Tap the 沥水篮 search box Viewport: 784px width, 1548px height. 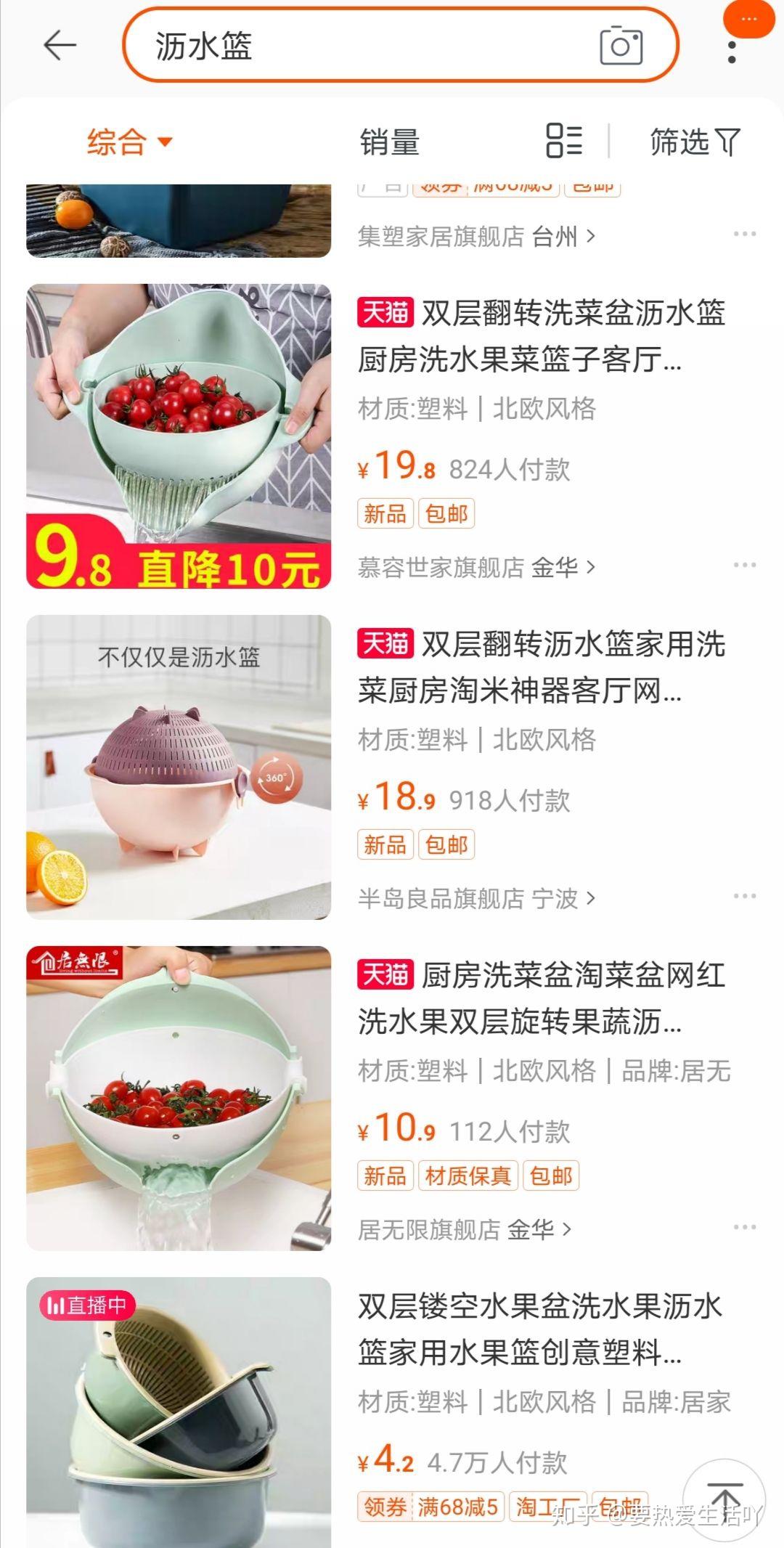pos(363,46)
